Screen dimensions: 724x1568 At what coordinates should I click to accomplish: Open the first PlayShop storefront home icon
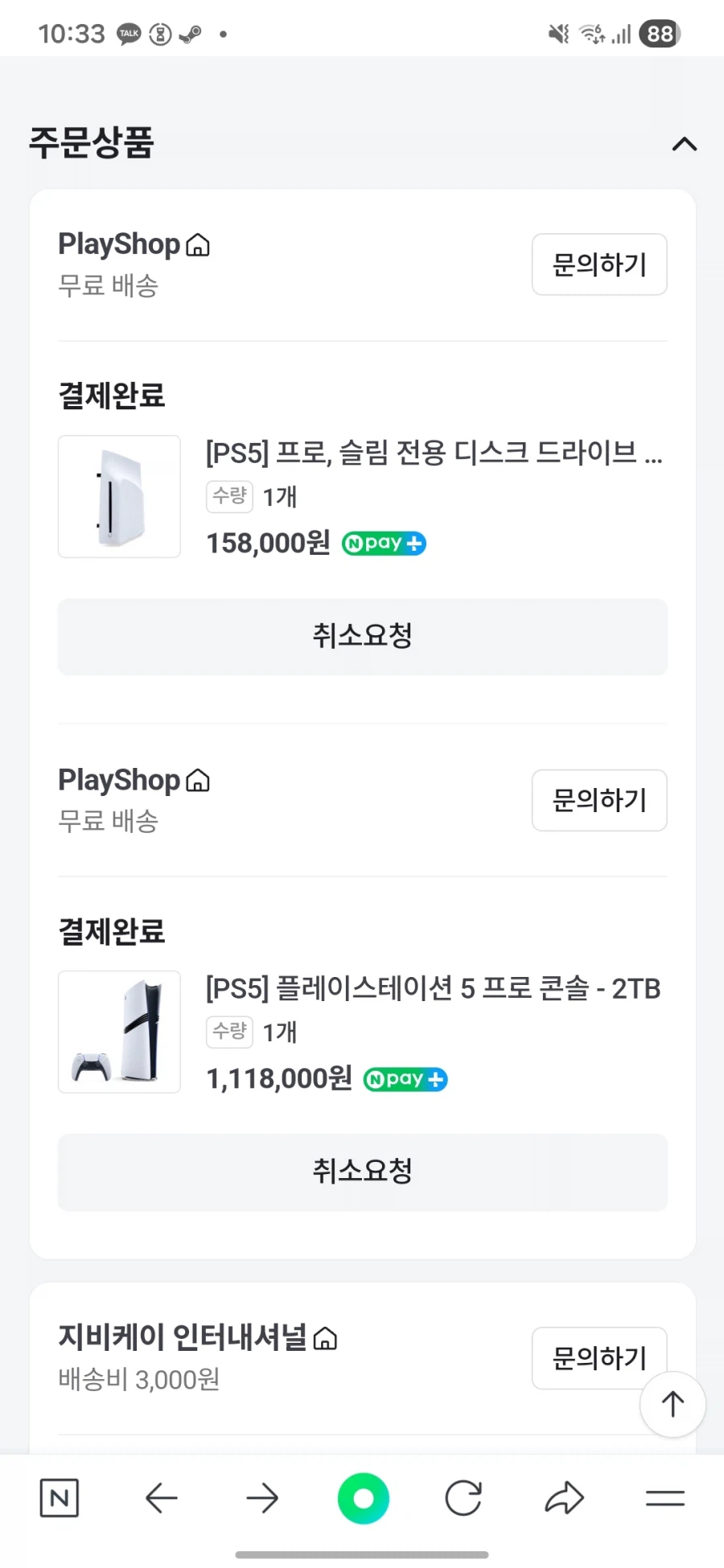[x=198, y=243]
